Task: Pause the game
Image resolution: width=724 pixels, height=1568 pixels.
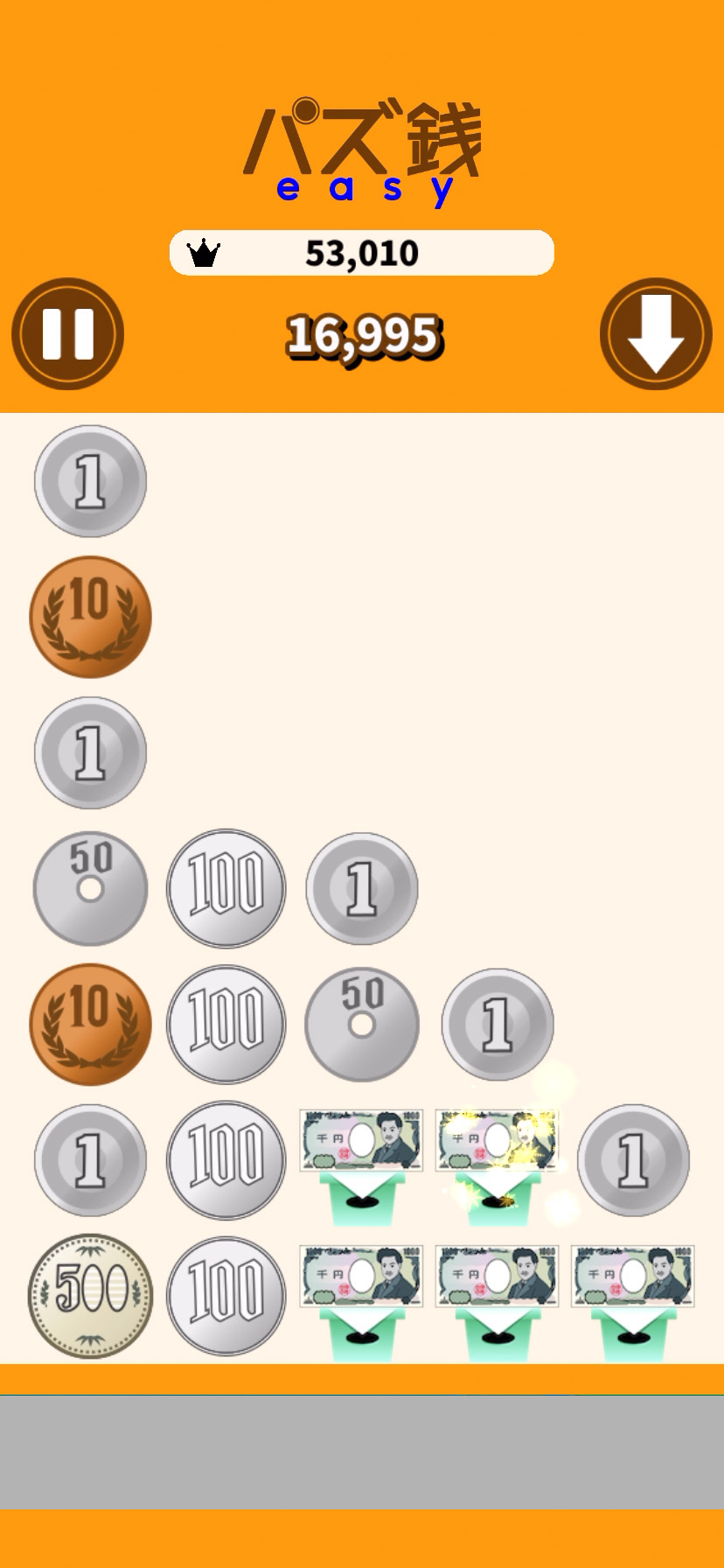Action: tap(67, 333)
